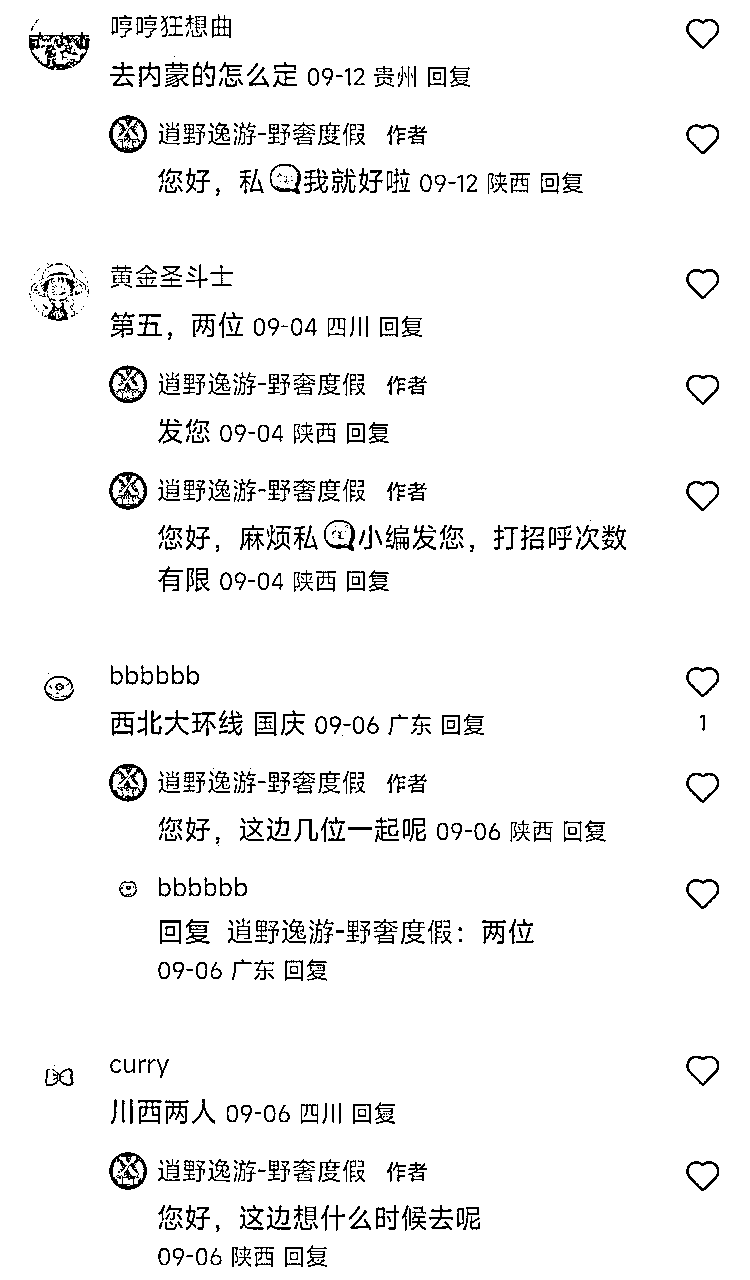Open bbbbbb's profile from the top comment

pos(59,688)
